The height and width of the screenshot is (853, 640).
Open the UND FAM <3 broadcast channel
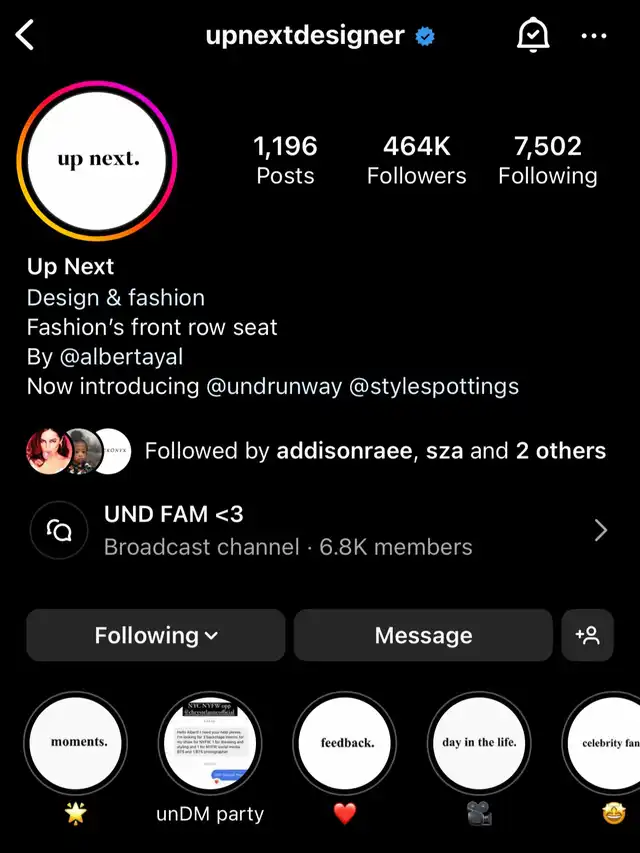[x=320, y=530]
